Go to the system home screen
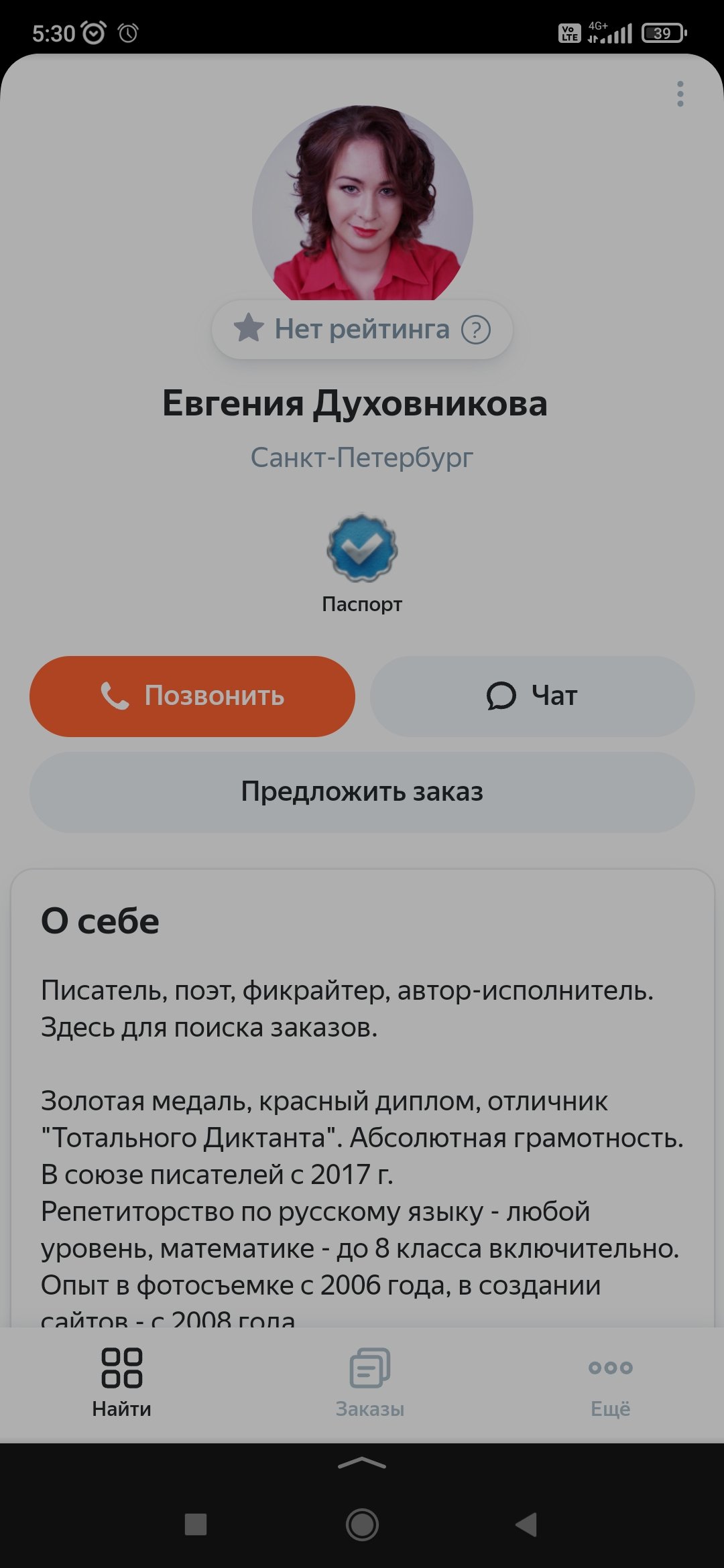 (x=362, y=1524)
